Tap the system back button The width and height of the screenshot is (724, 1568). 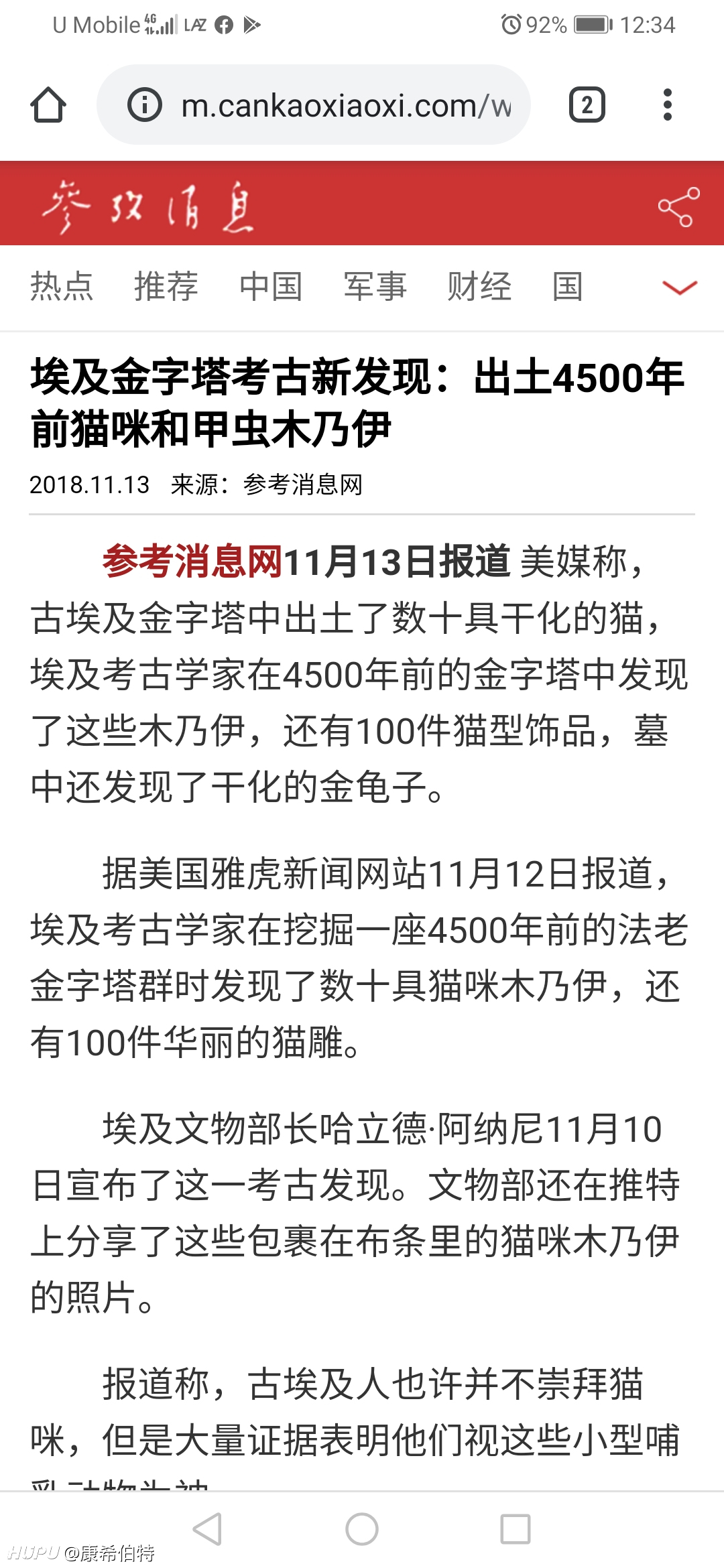(208, 1529)
